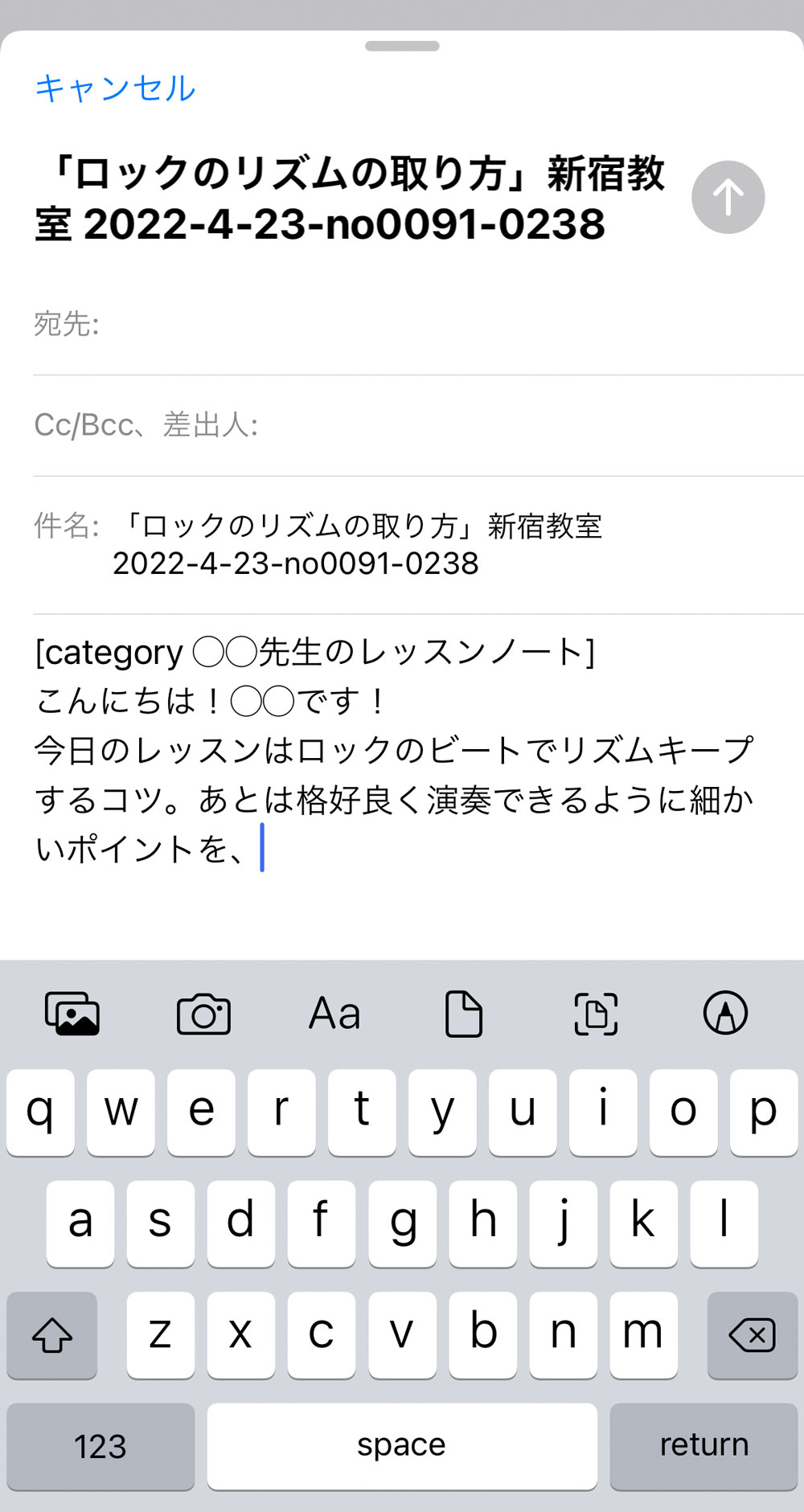
Task: Send the email with the arrow button
Action: 728,198
